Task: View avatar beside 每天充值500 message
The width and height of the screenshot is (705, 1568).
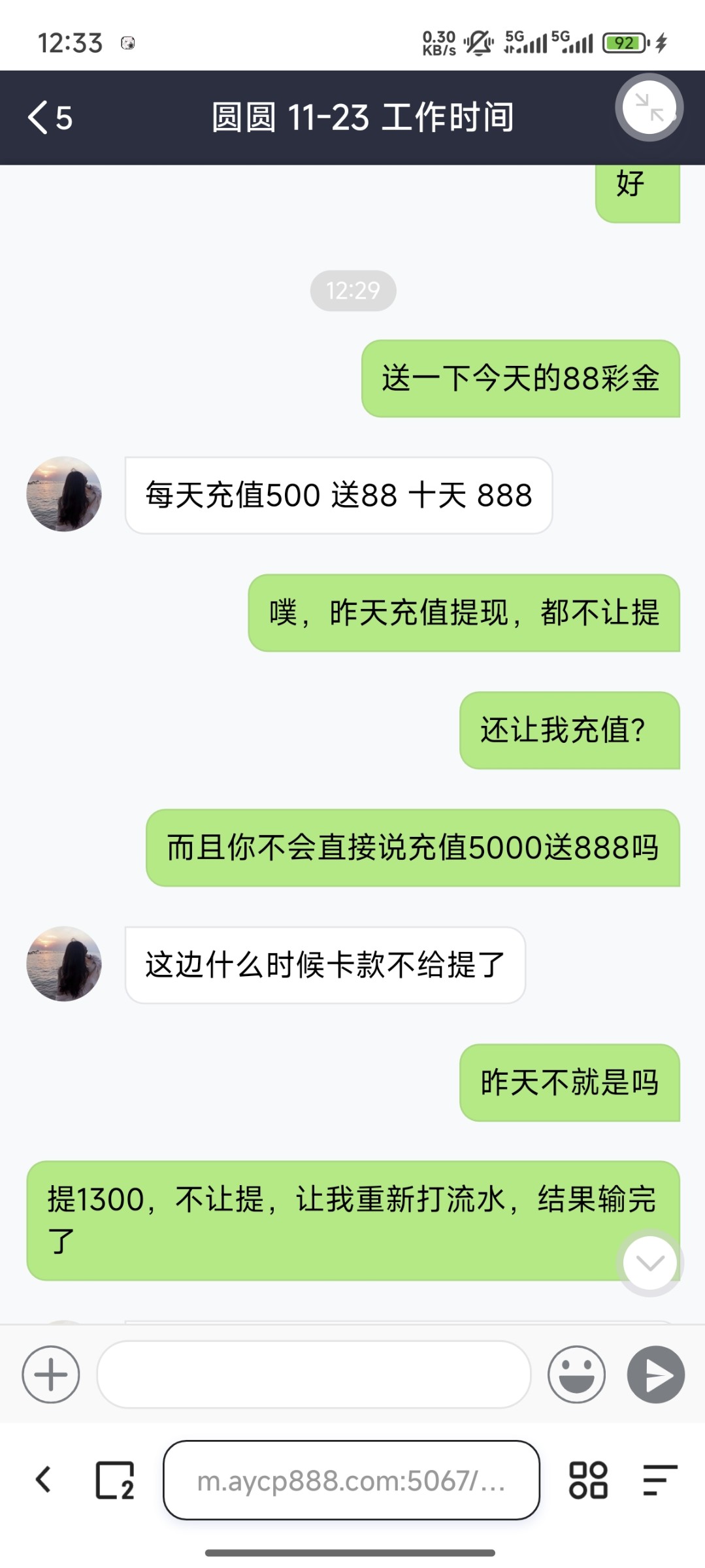Action: pos(64,494)
